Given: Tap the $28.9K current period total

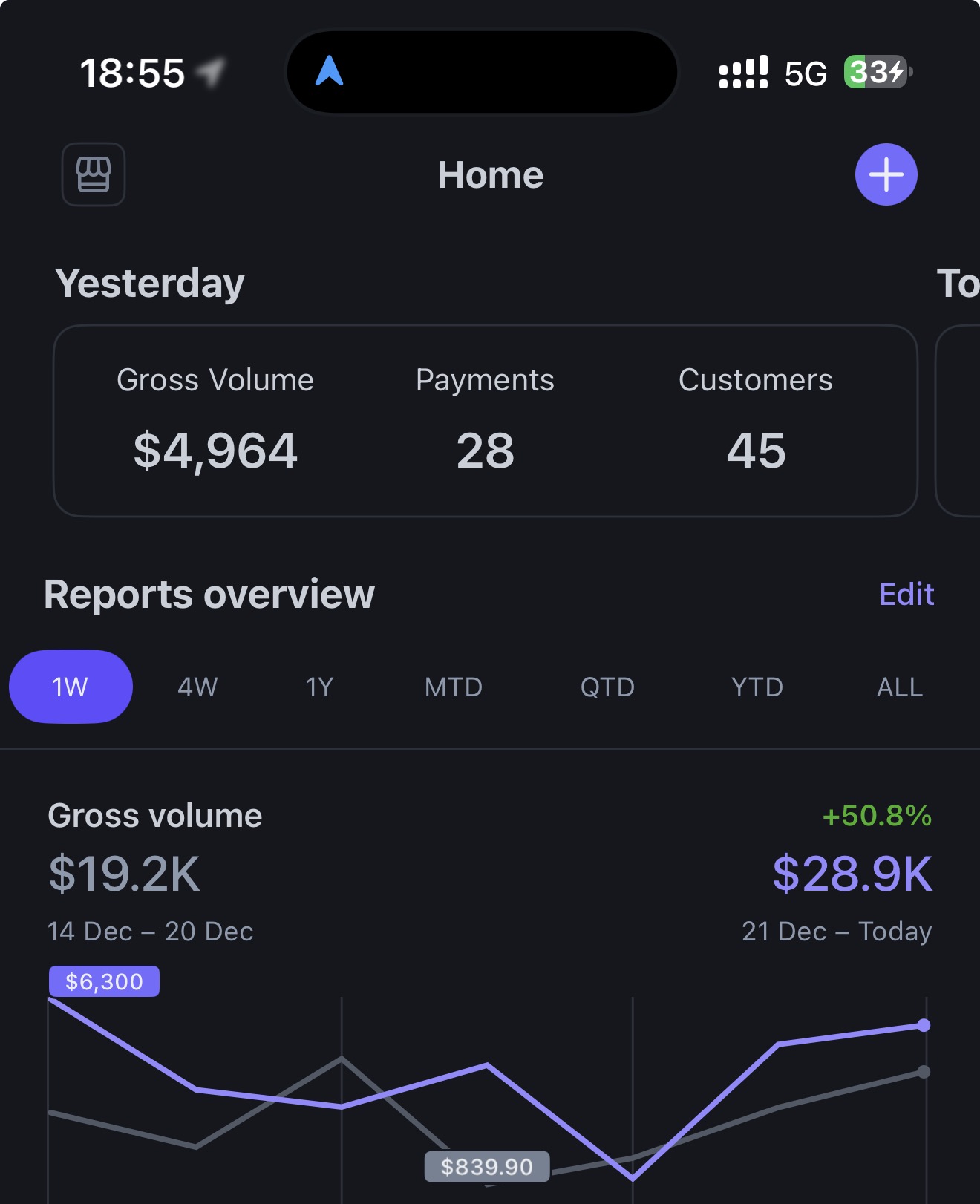Looking at the screenshot, I should point(852,874).
